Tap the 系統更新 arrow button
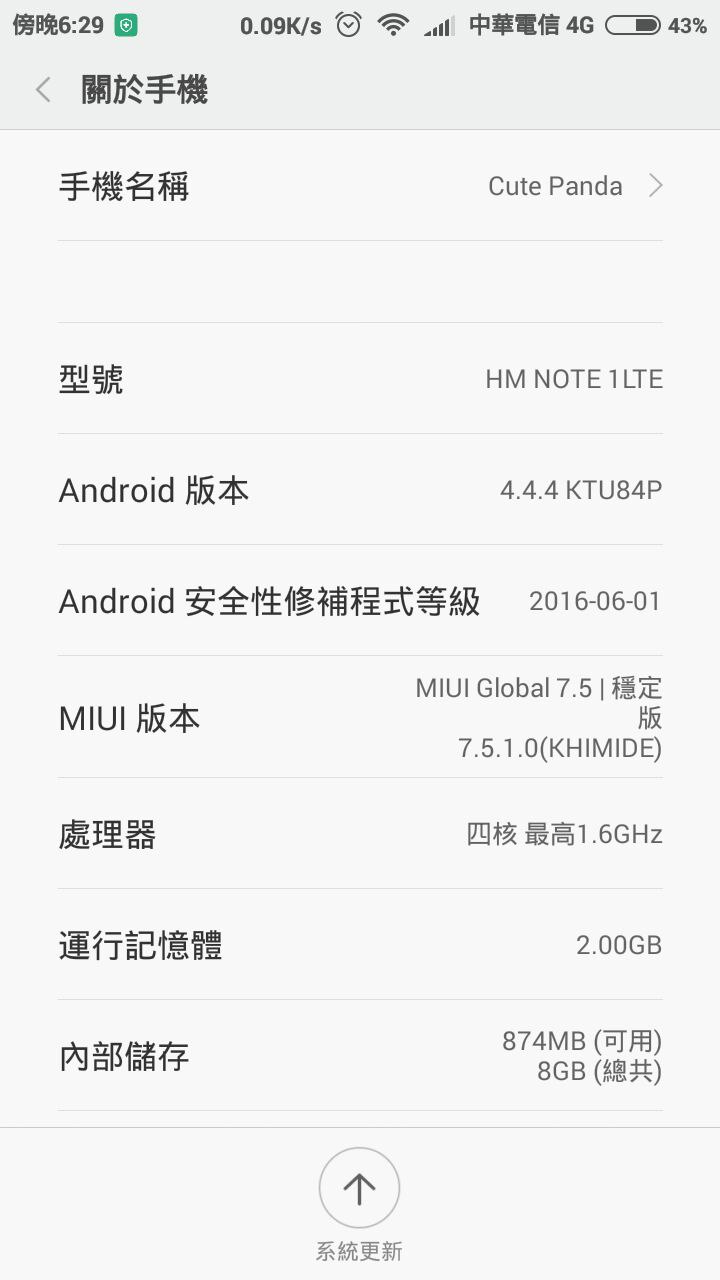The width and height of the screenshot is (720, 1280). (359, 1188)
